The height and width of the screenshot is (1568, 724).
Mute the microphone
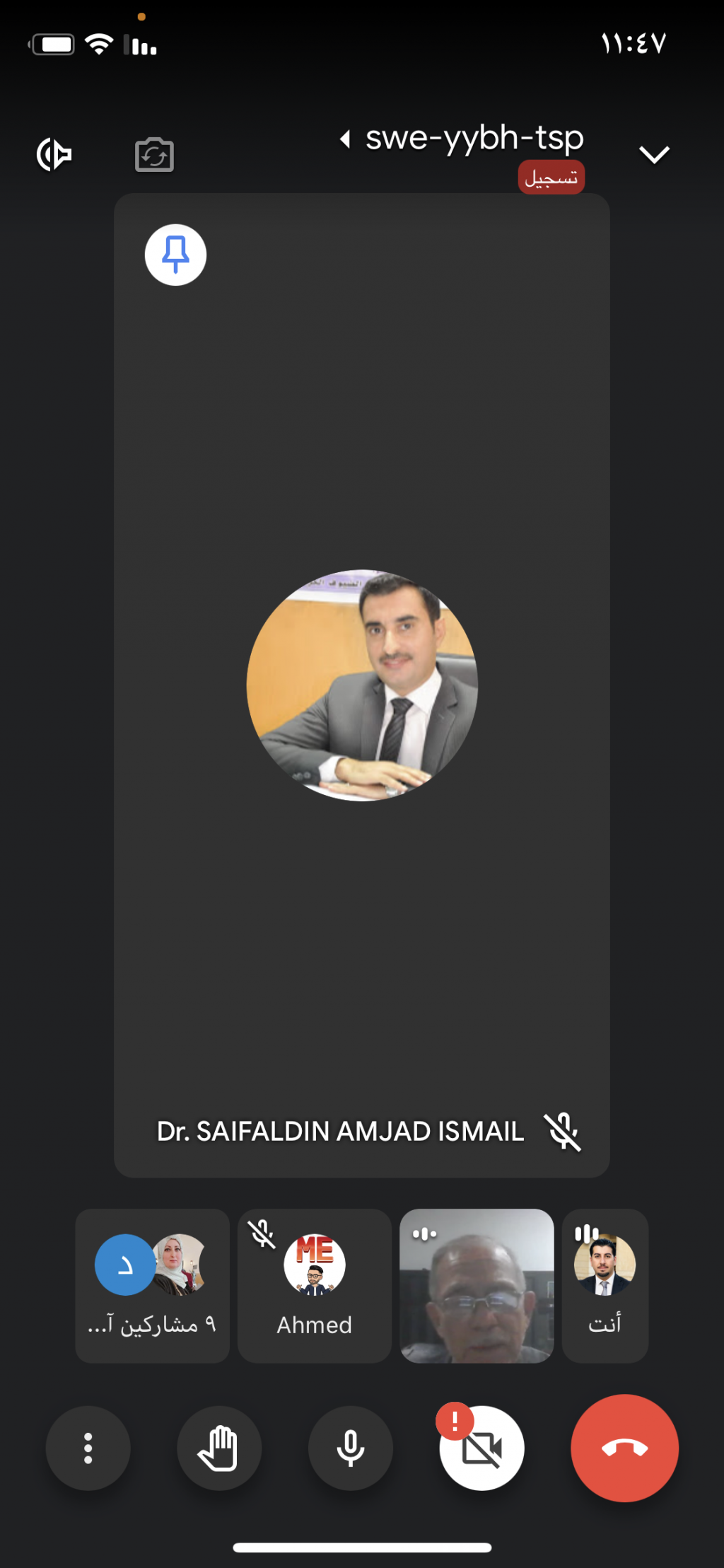point(350,1448)
